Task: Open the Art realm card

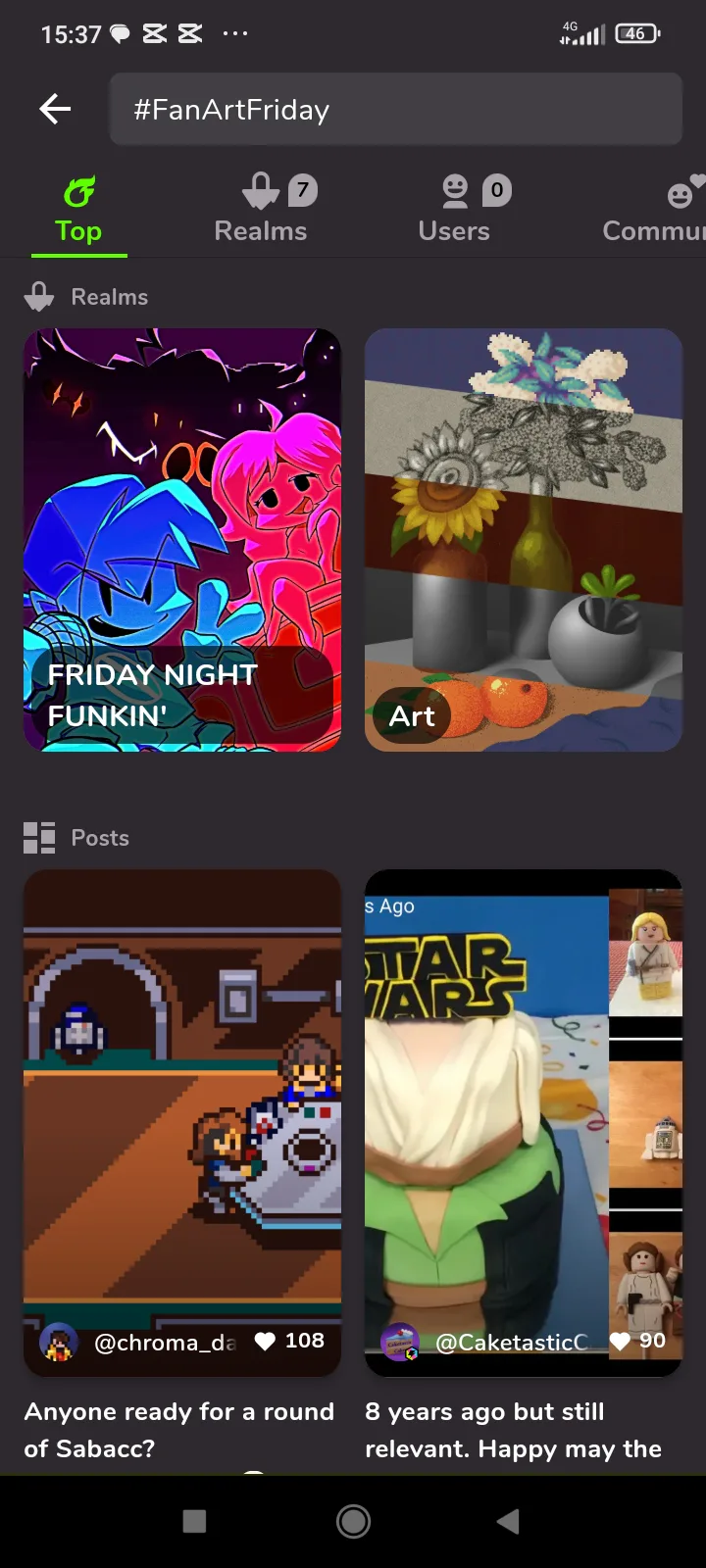Action: [524, 540]
